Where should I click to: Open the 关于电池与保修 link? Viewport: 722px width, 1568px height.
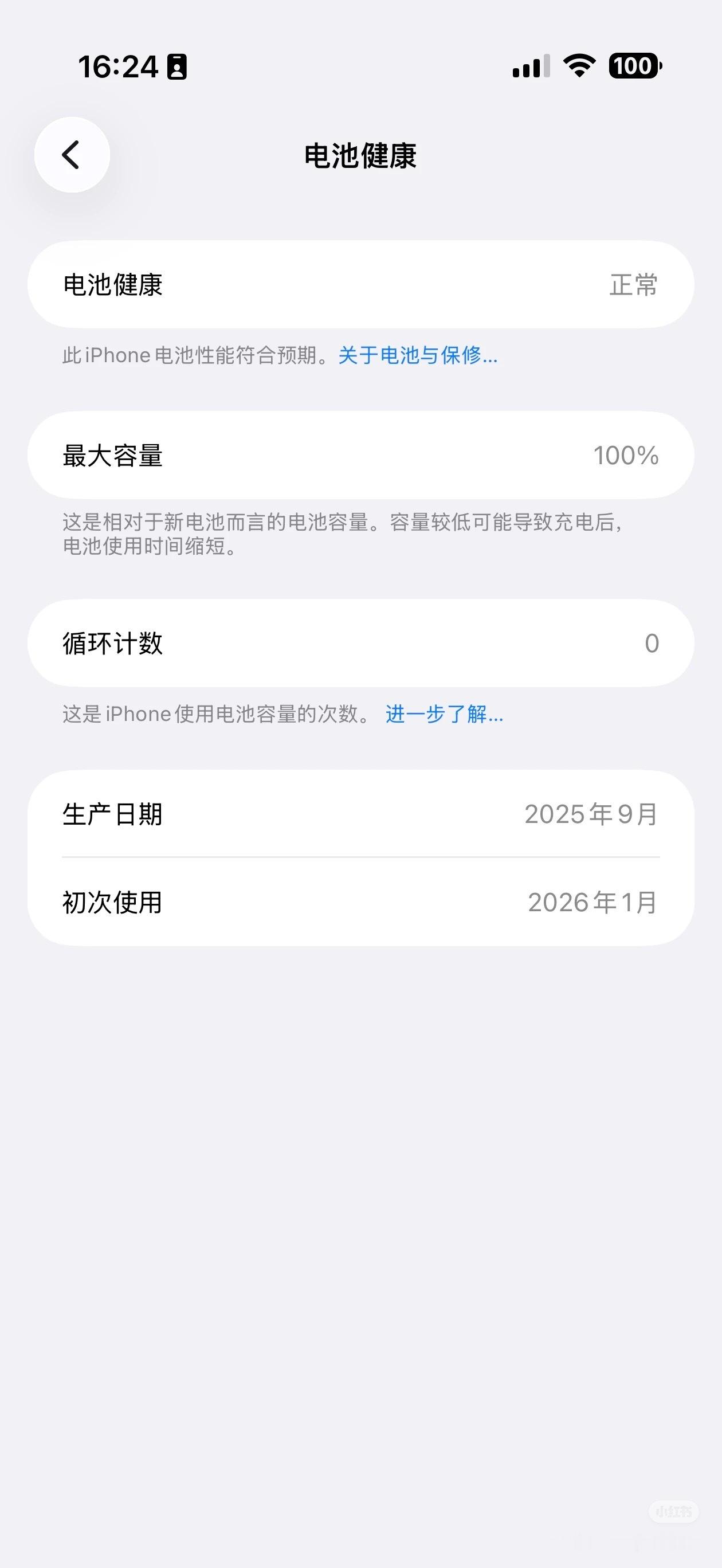click(418, 356)
